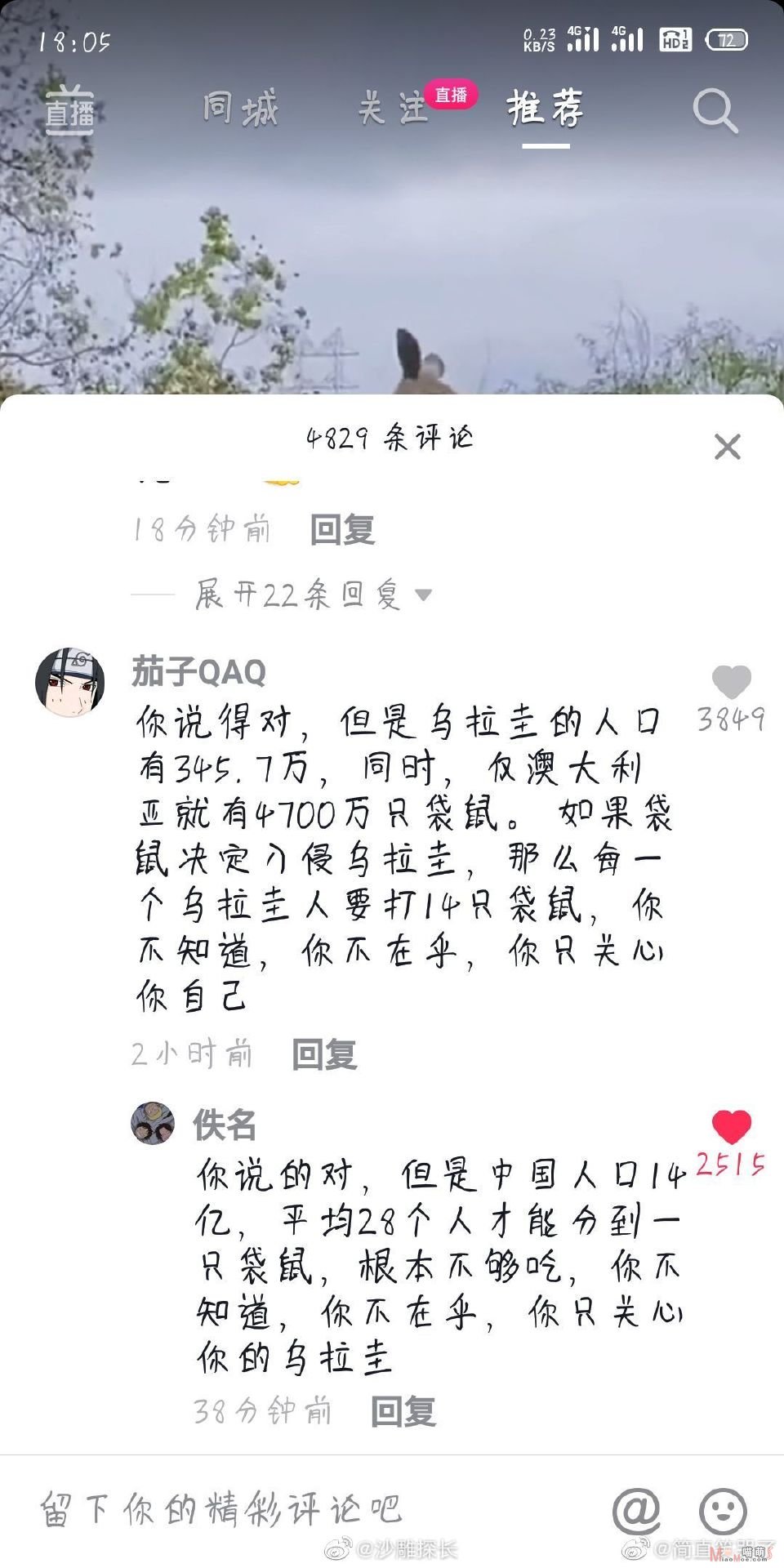The width and height of the screenshot is (784, 1568).
Task: Reply to 佚名's comment
Action: click(x=403, y=1411)
